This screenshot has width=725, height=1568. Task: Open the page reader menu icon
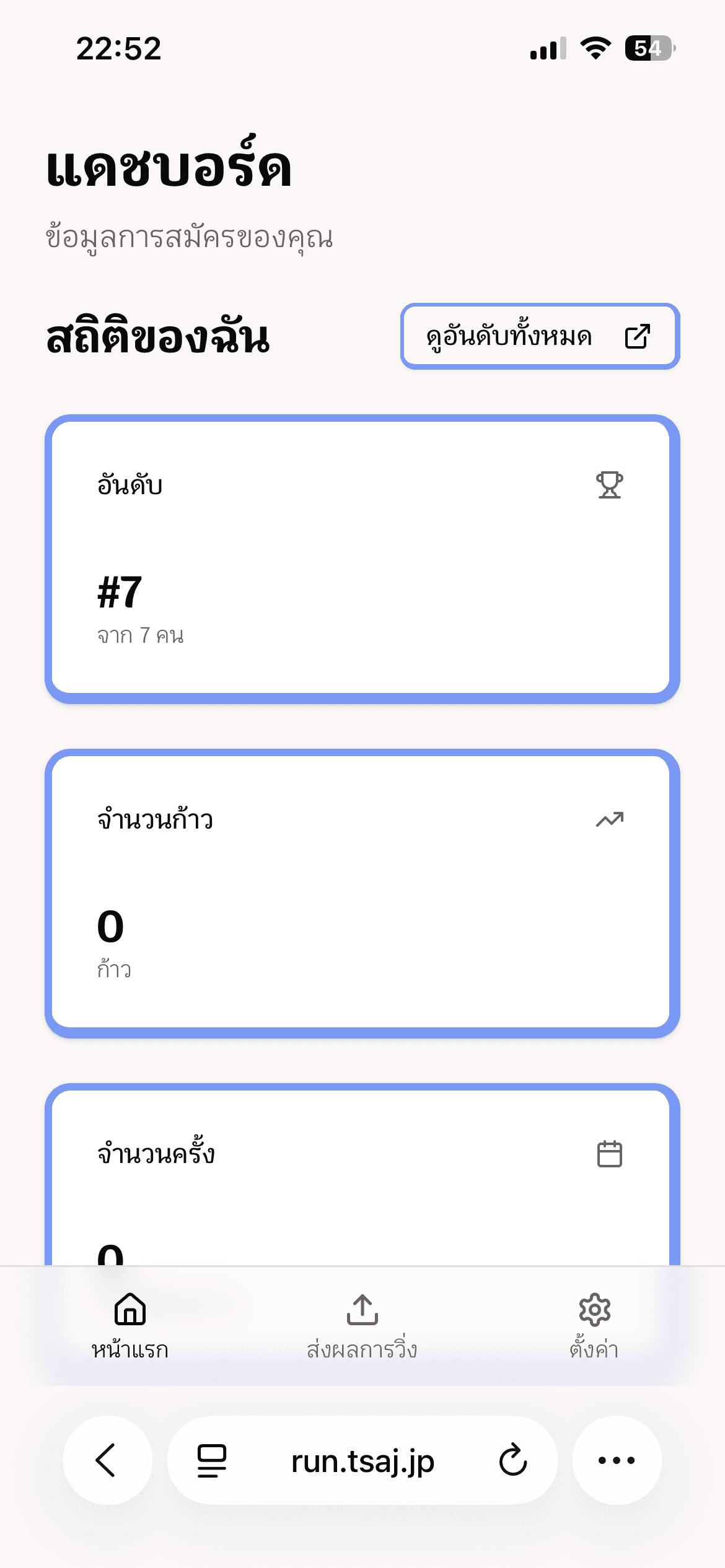pyautogui.click(x=212, y=1460)
